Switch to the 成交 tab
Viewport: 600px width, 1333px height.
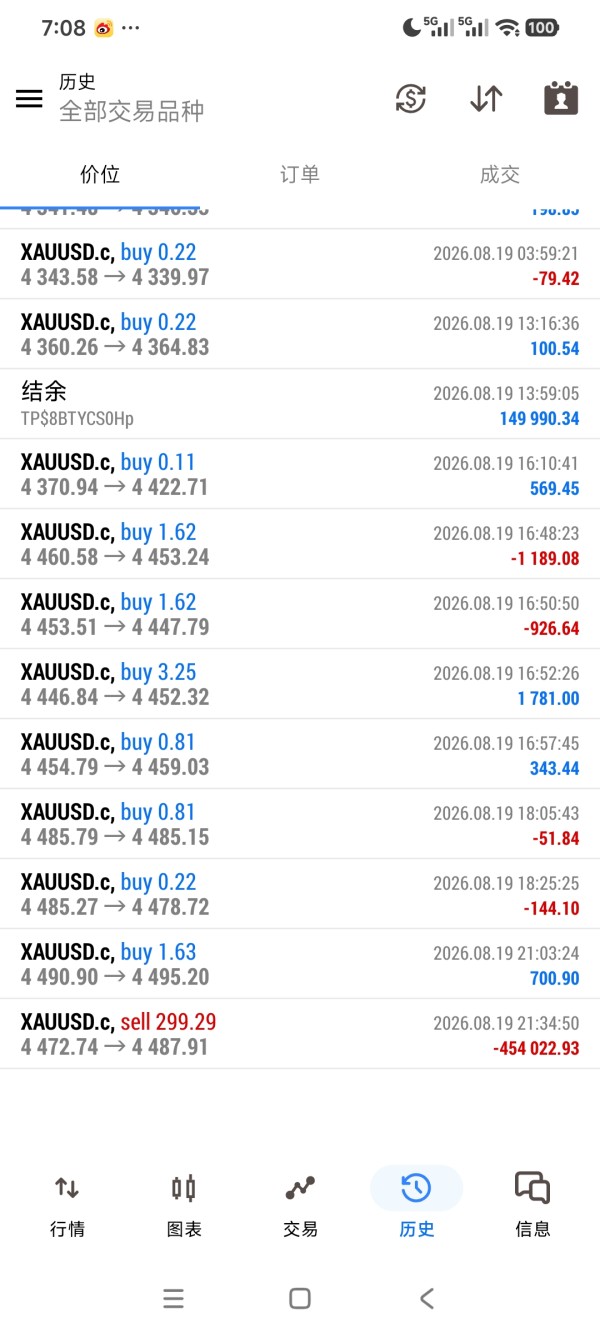(x=499, y=174)
